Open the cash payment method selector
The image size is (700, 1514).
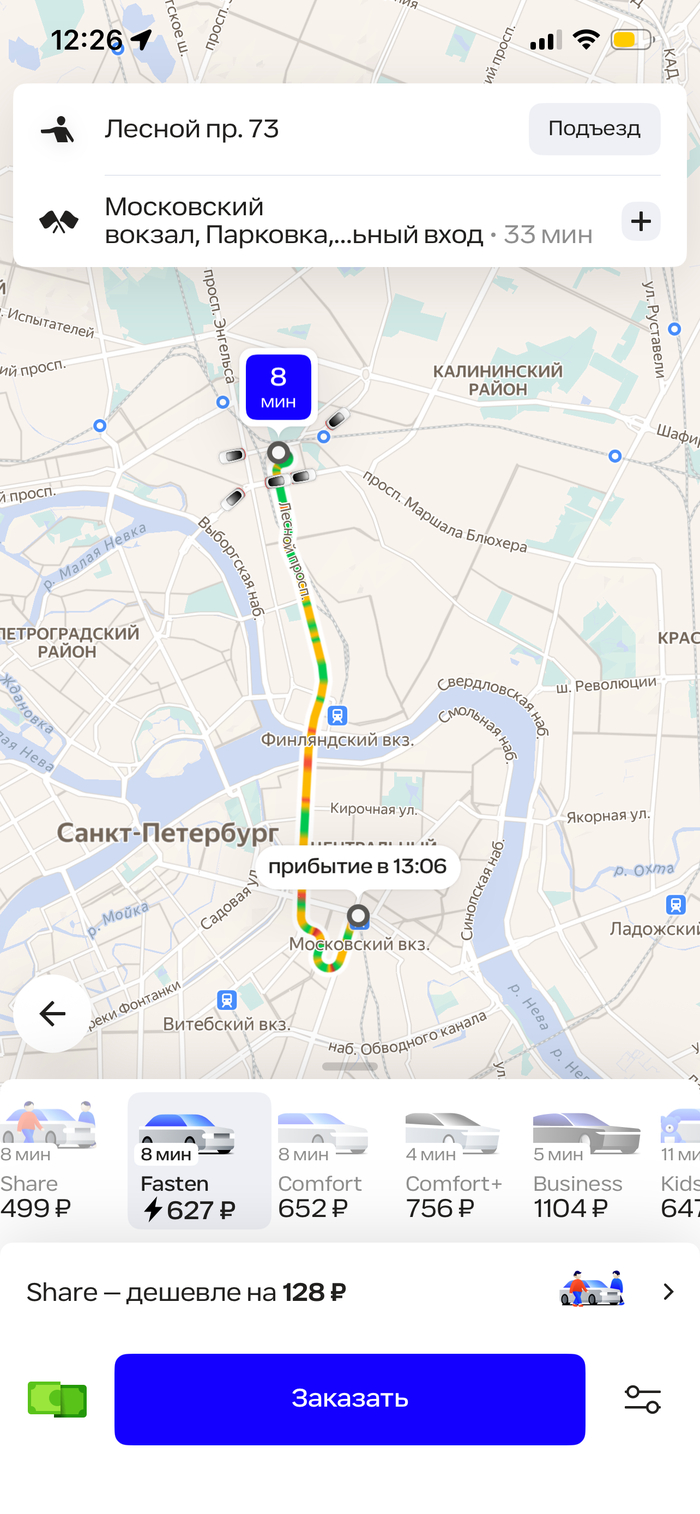tap(57, 1399)
